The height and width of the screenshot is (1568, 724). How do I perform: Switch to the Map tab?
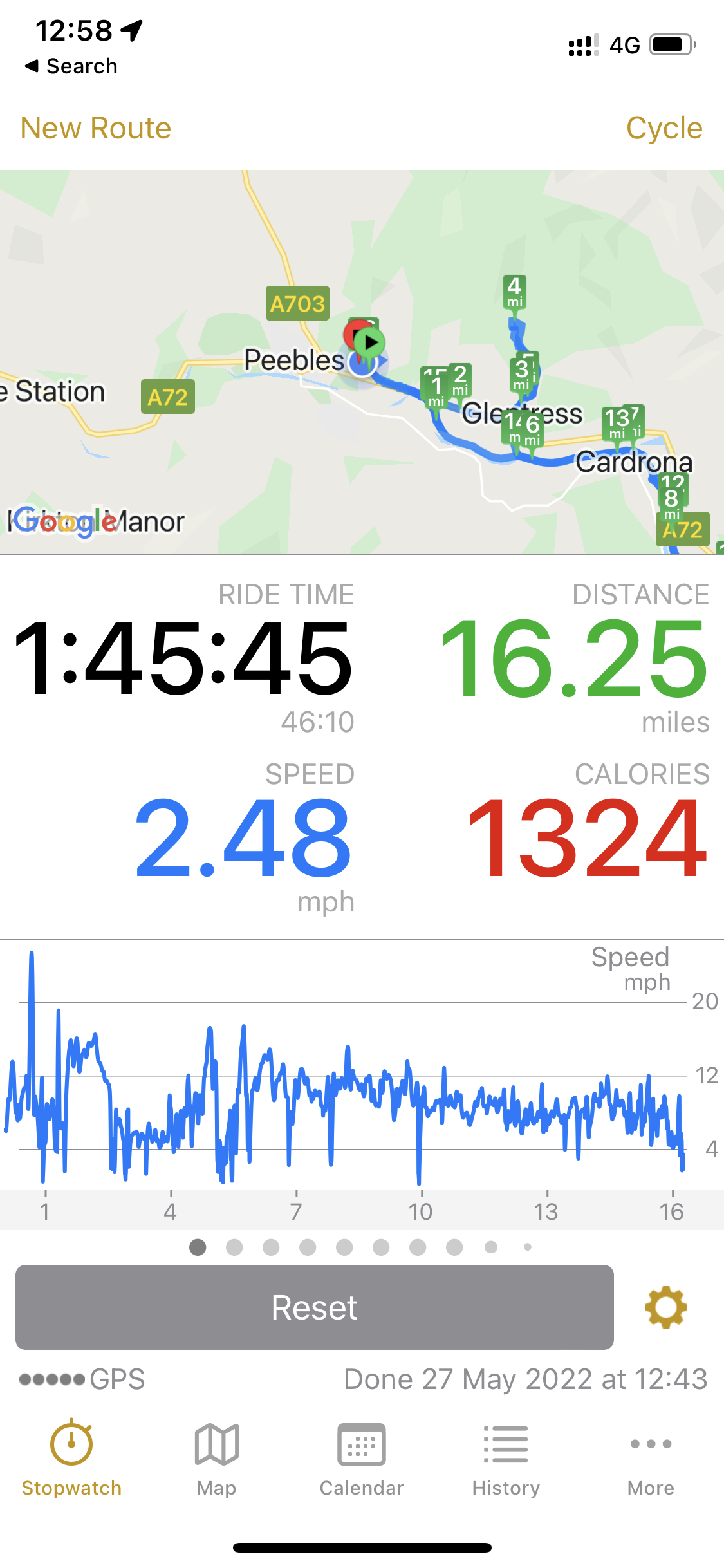217,1460
